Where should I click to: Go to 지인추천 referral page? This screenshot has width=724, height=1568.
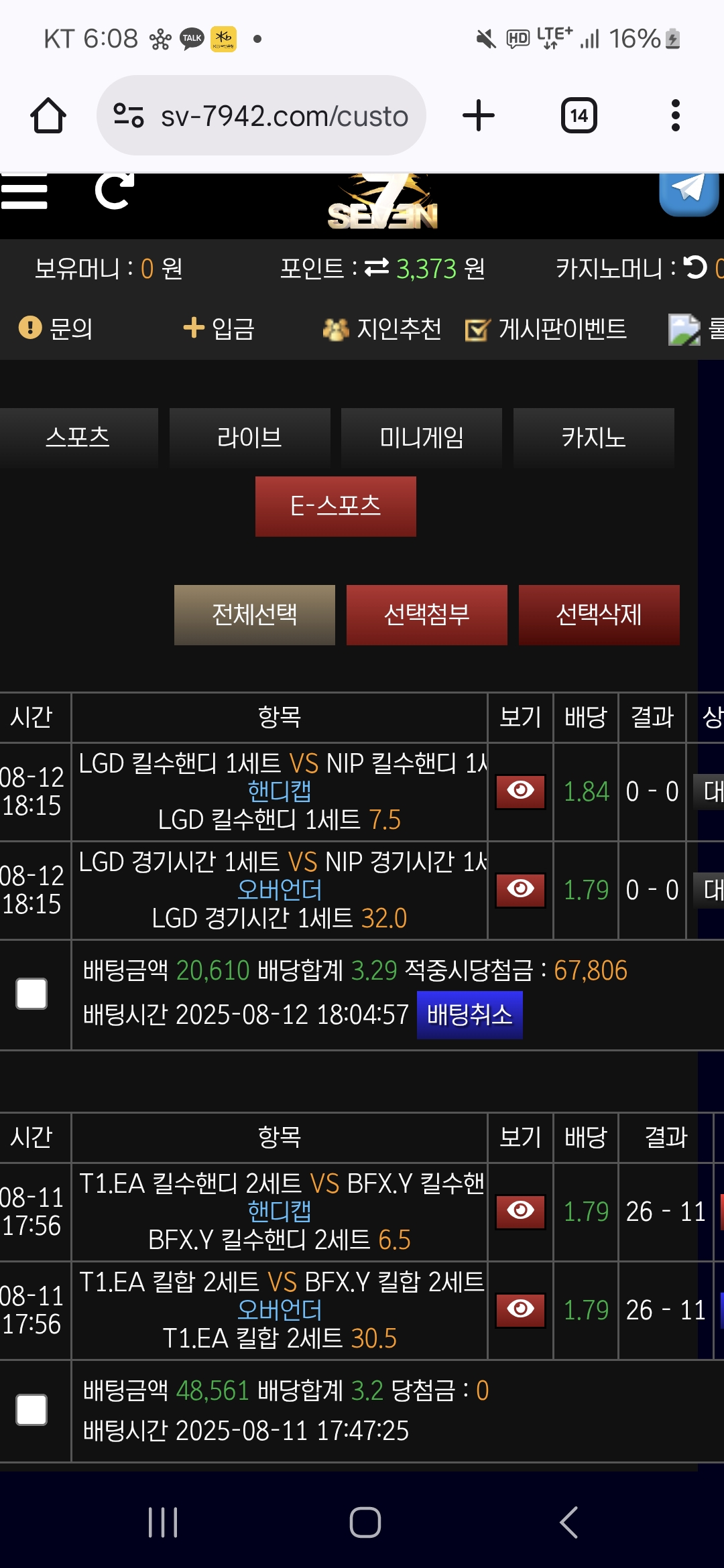coord(382,328)
